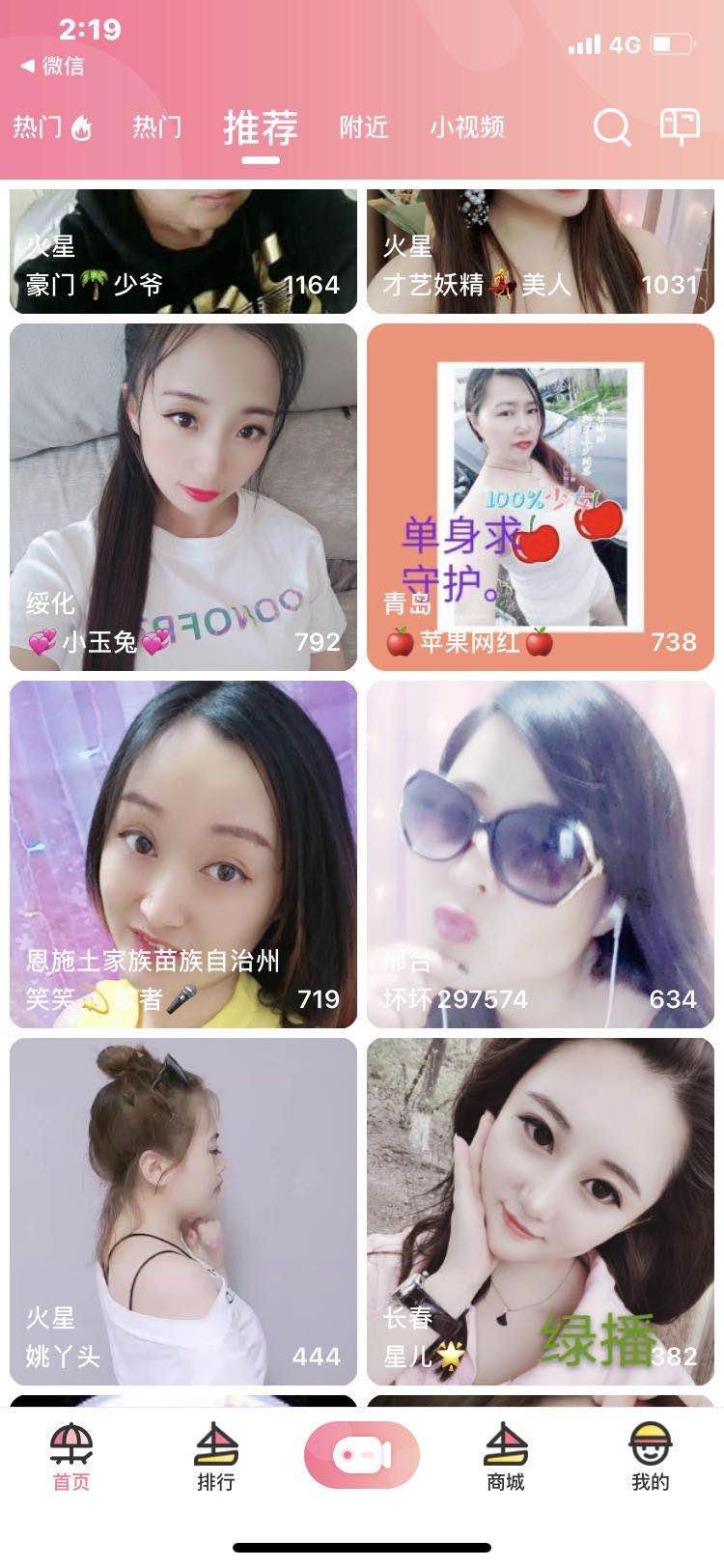Click the gift box icon beside search
This screenshot has height=1568, width=724.
[x=679, y=126]
